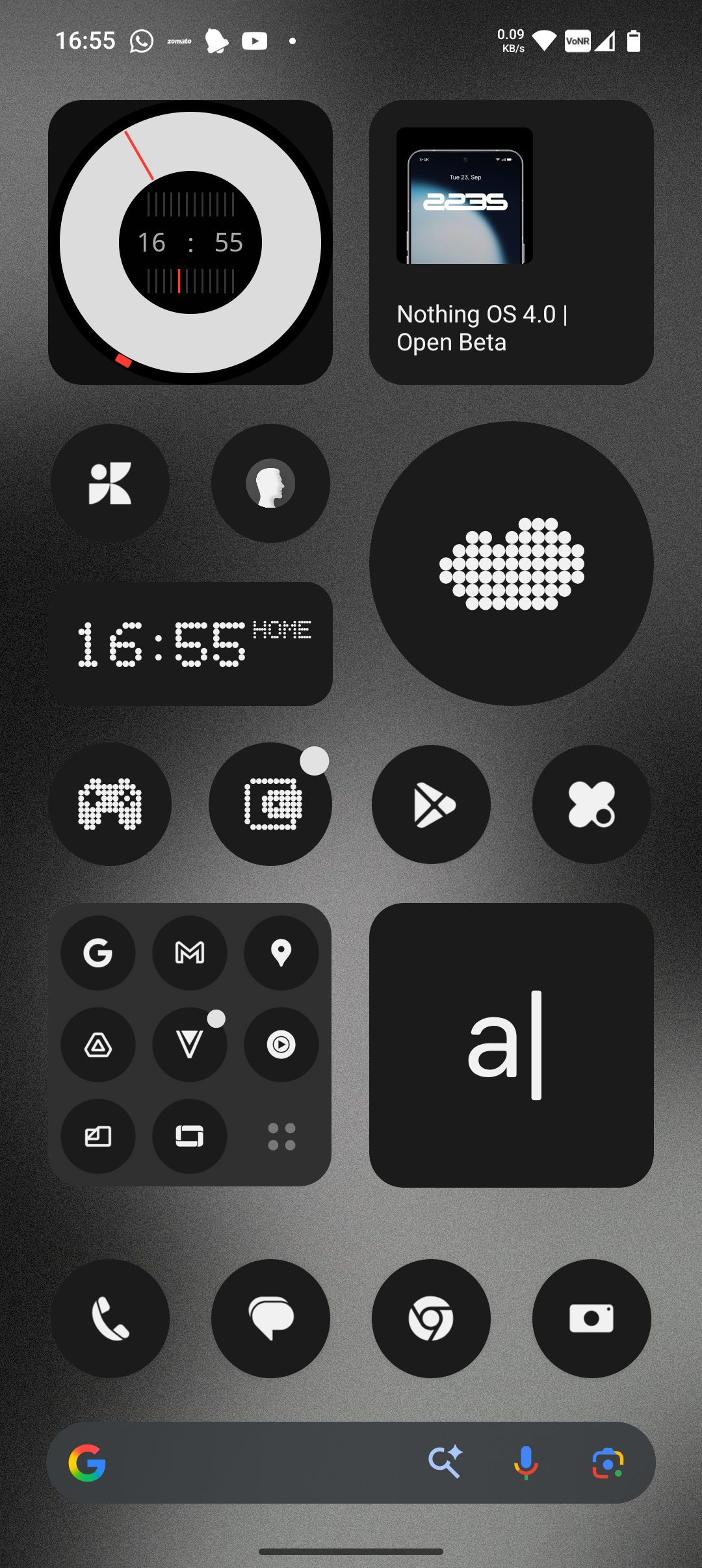Open Google Drive from the folder
The image size is (702, 1568).
(x=98, y=1045)
